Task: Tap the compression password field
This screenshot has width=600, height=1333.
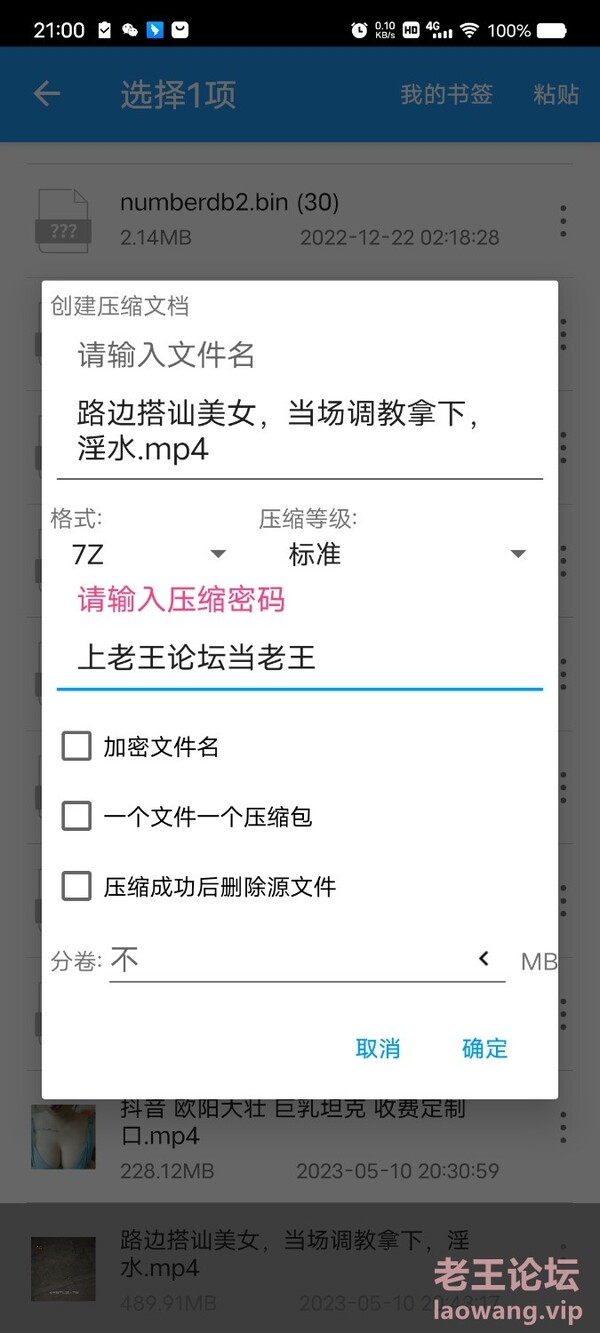Action: (298, 658)
